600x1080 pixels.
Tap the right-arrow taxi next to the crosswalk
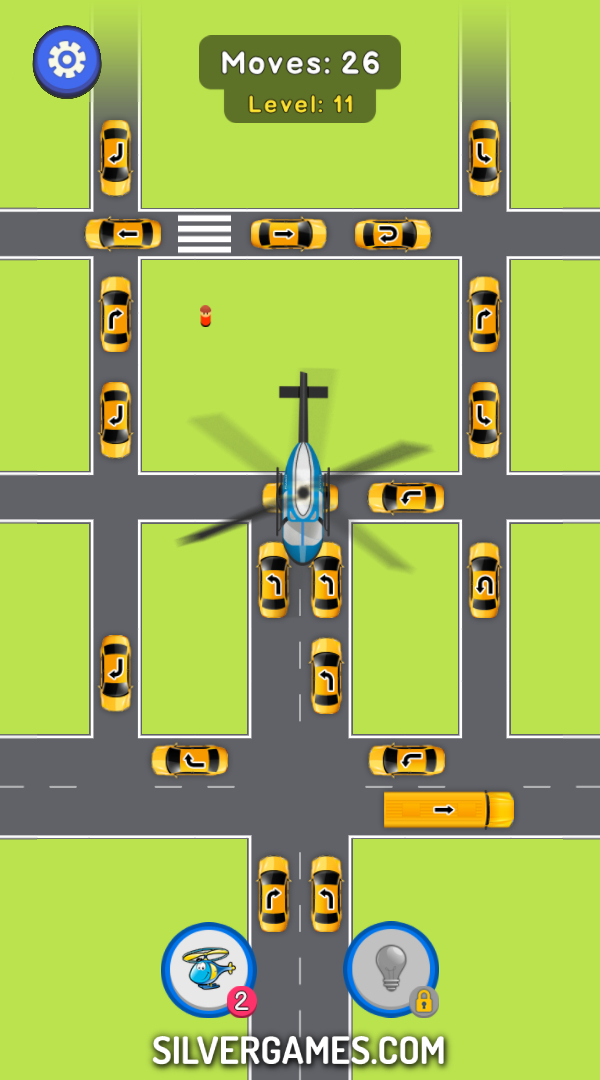(x=288, y=235)
